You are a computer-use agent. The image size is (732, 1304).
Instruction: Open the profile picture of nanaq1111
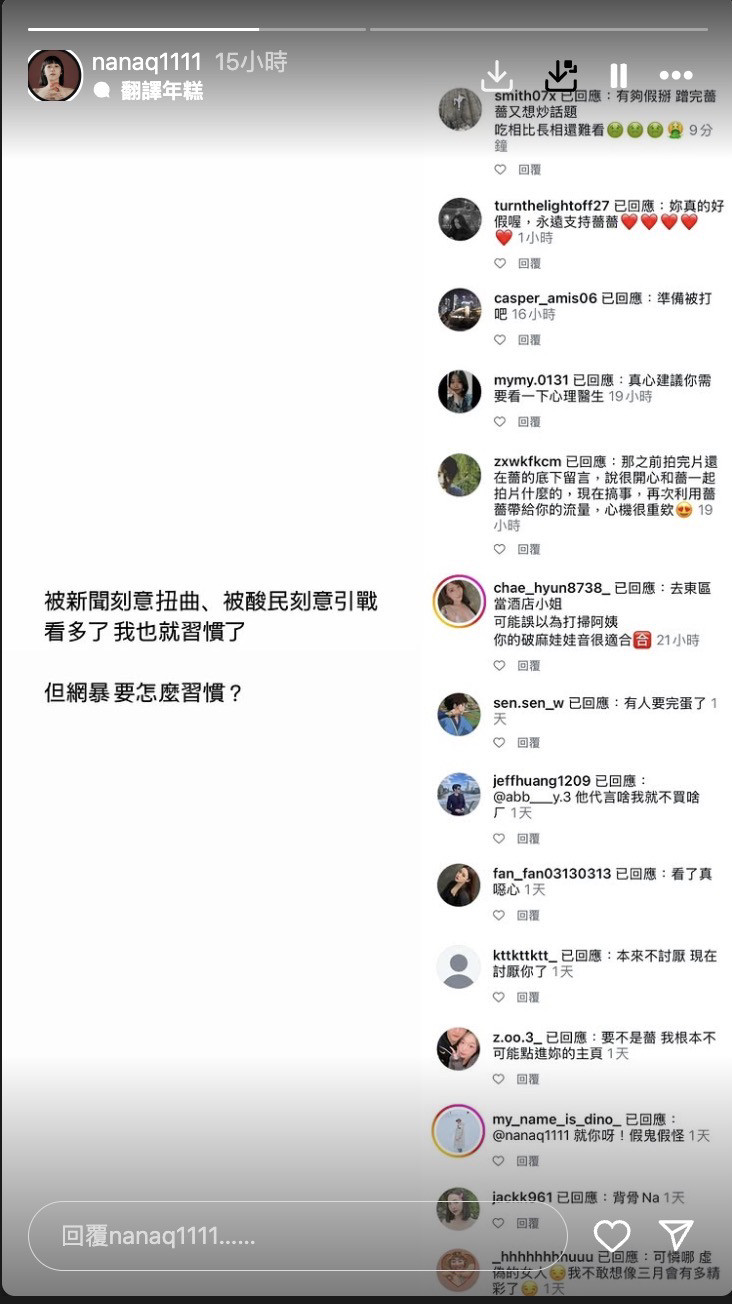point(54,75)
